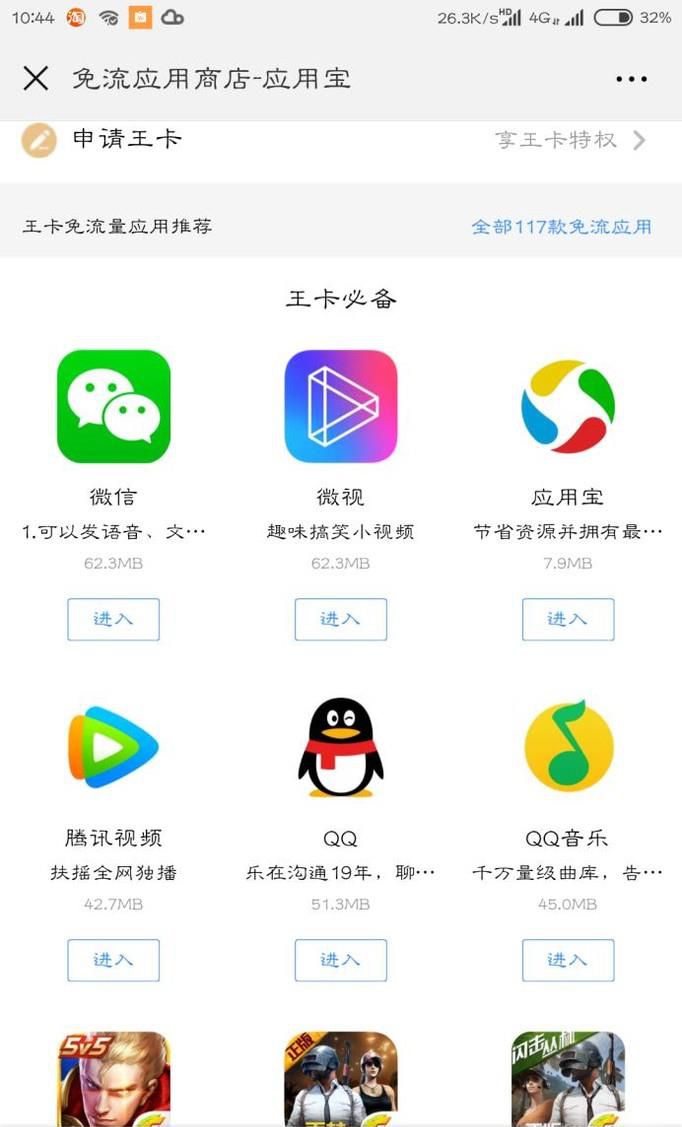Tap 进入 button under 微信

[x=113, y=619]
